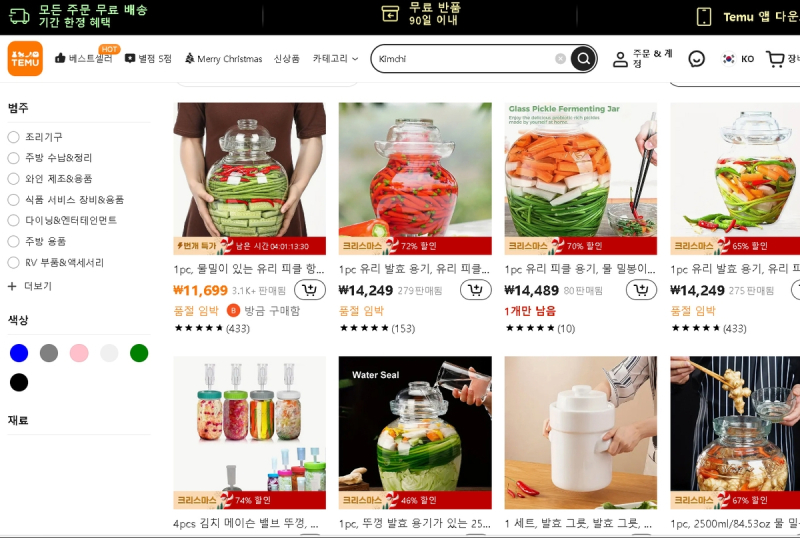Change language KO selector
800x538 pixels.
pyautogui.click(x=738, y=59)
